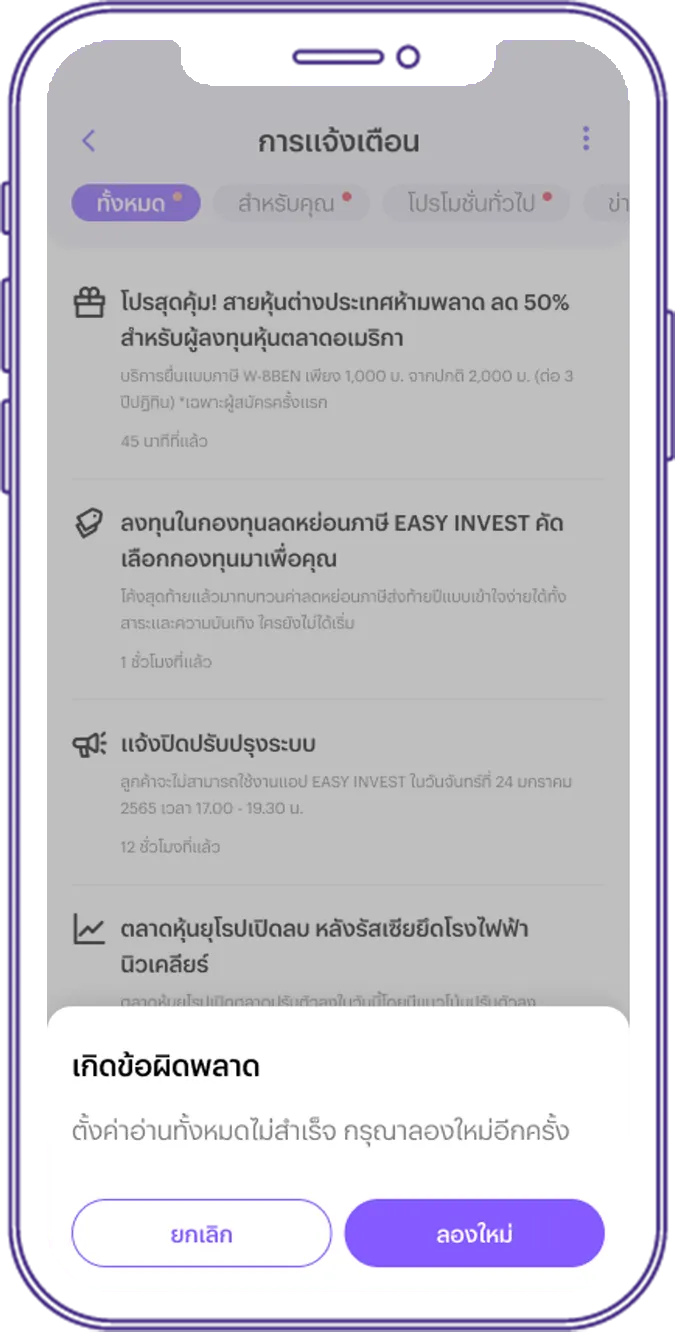This screenshot has width=677, height=1334.
Task: Cancel the error dialog with ยกเลิก
Action: pyautogui.click(x=201, y=1233)
